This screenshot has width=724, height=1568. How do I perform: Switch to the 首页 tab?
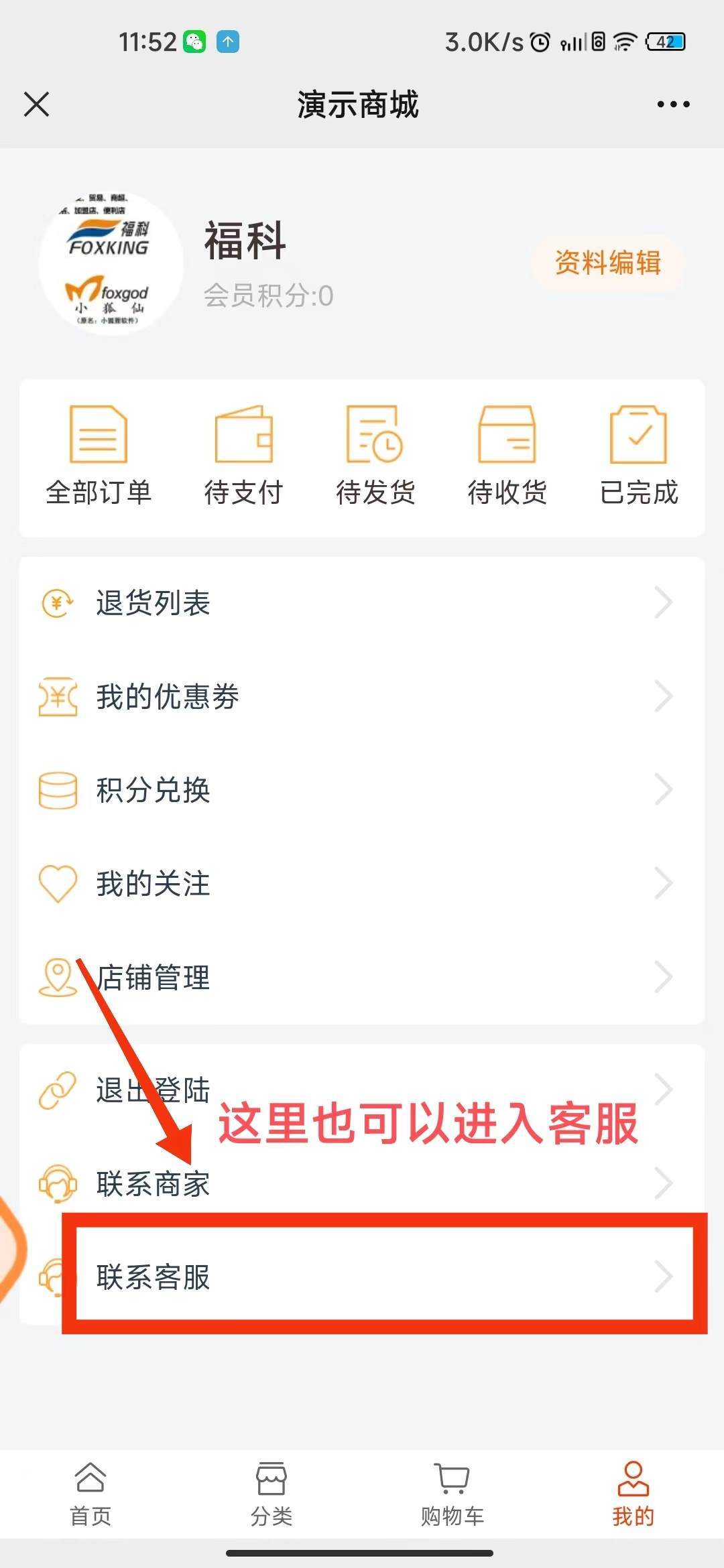pyautogui.click(x=90, y=1494)
